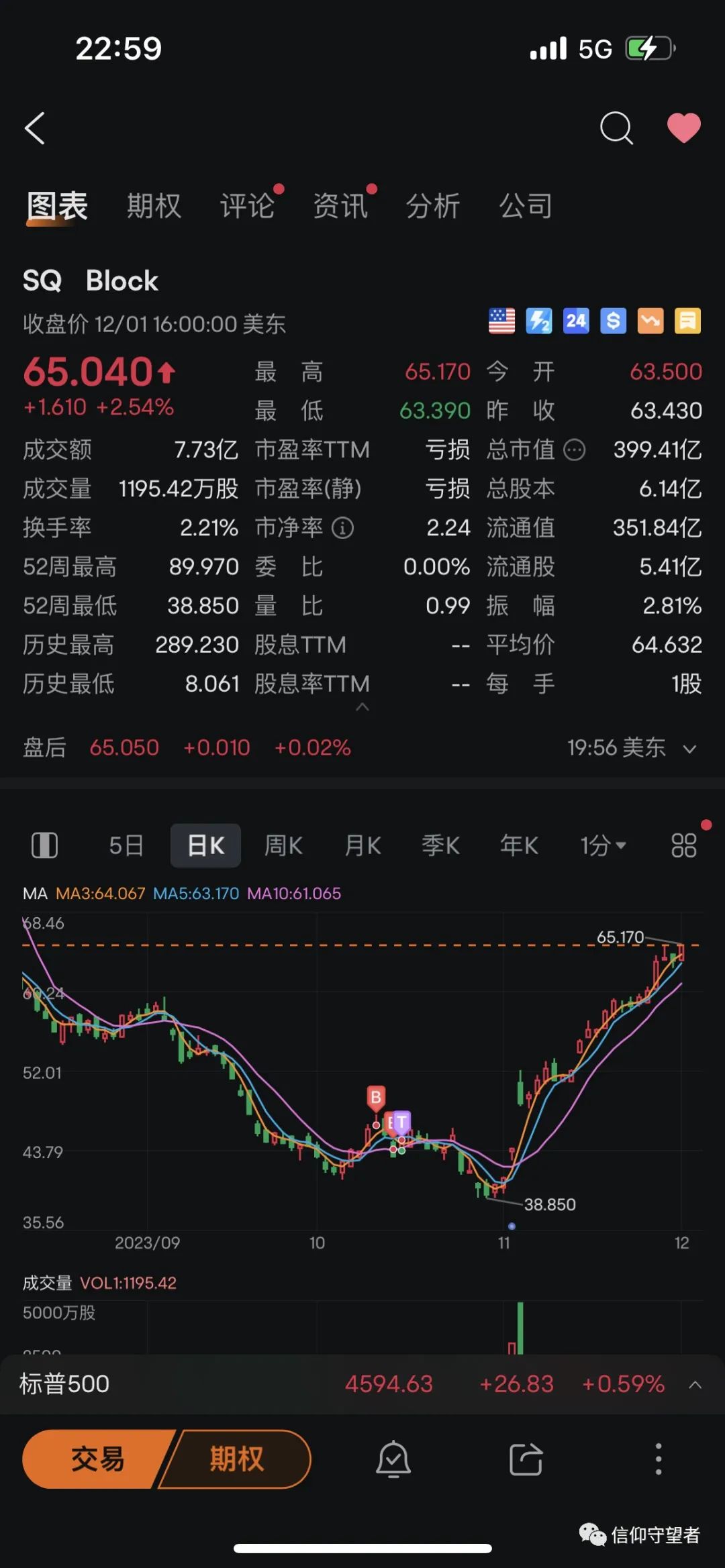The image size is (725, 1568).
Task: Open the 资讯 tab
Action: coord(340,206)
